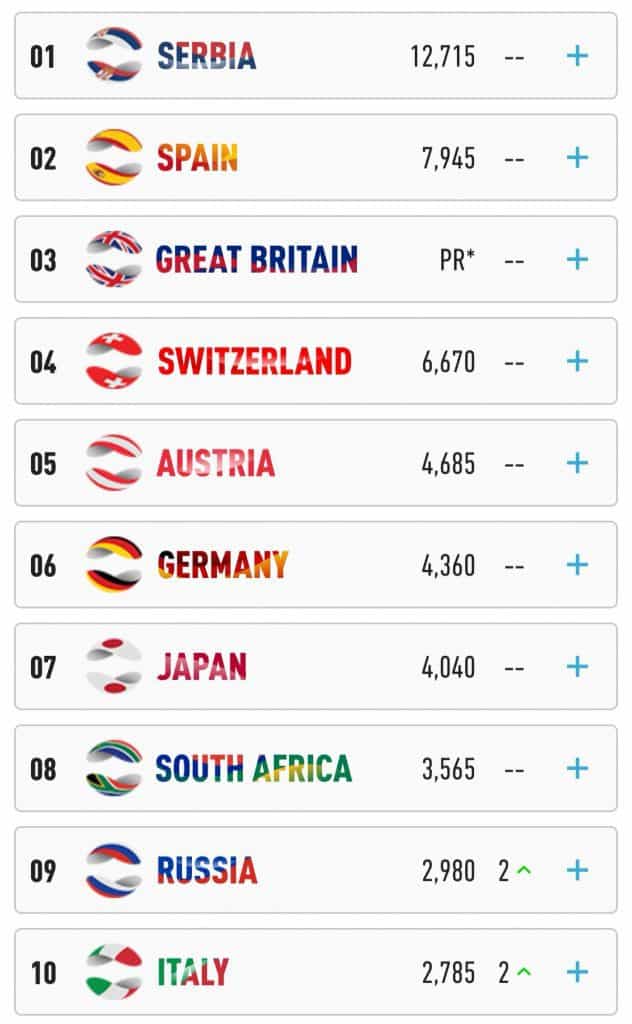This screenshot has width=632, height=1024.
Task: Open Great Britain's plus expander
Action: coord(577,260)
